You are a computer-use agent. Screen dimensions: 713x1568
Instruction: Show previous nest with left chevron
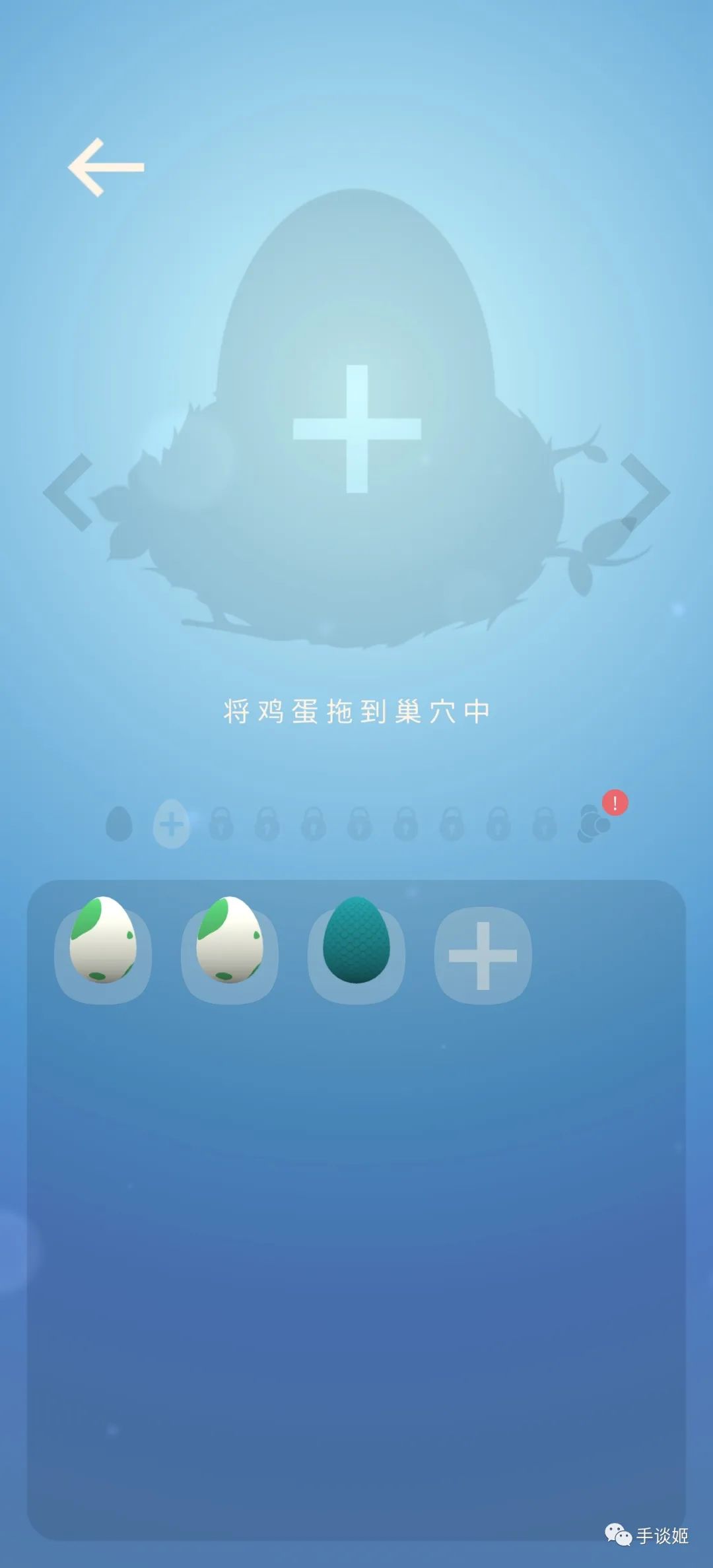[x=68, y=492]
